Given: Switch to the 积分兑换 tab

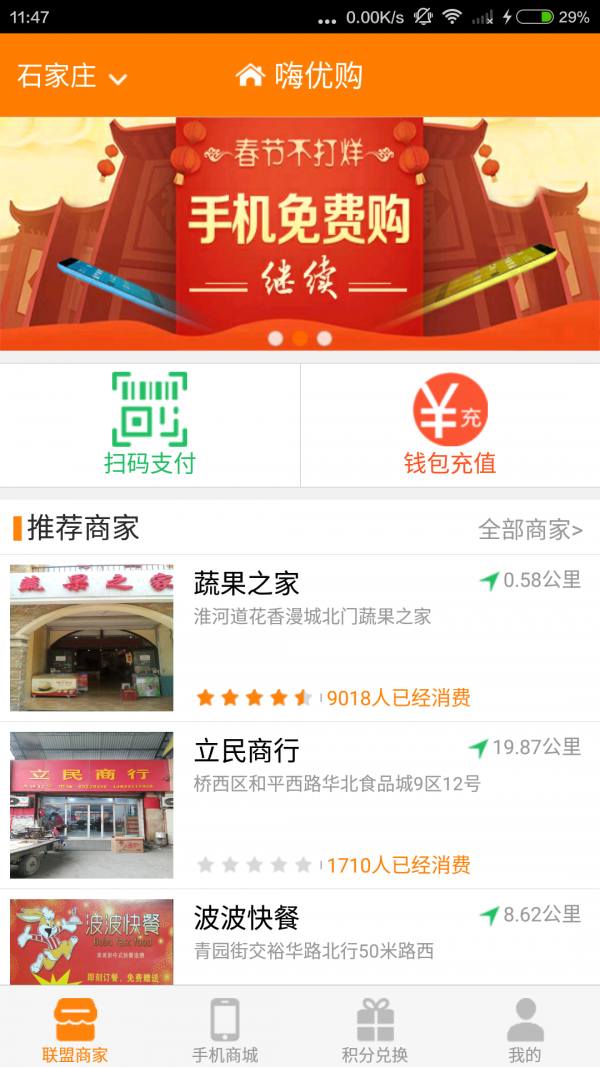Looking at the screenshot, I should (x=375, y=1028).
